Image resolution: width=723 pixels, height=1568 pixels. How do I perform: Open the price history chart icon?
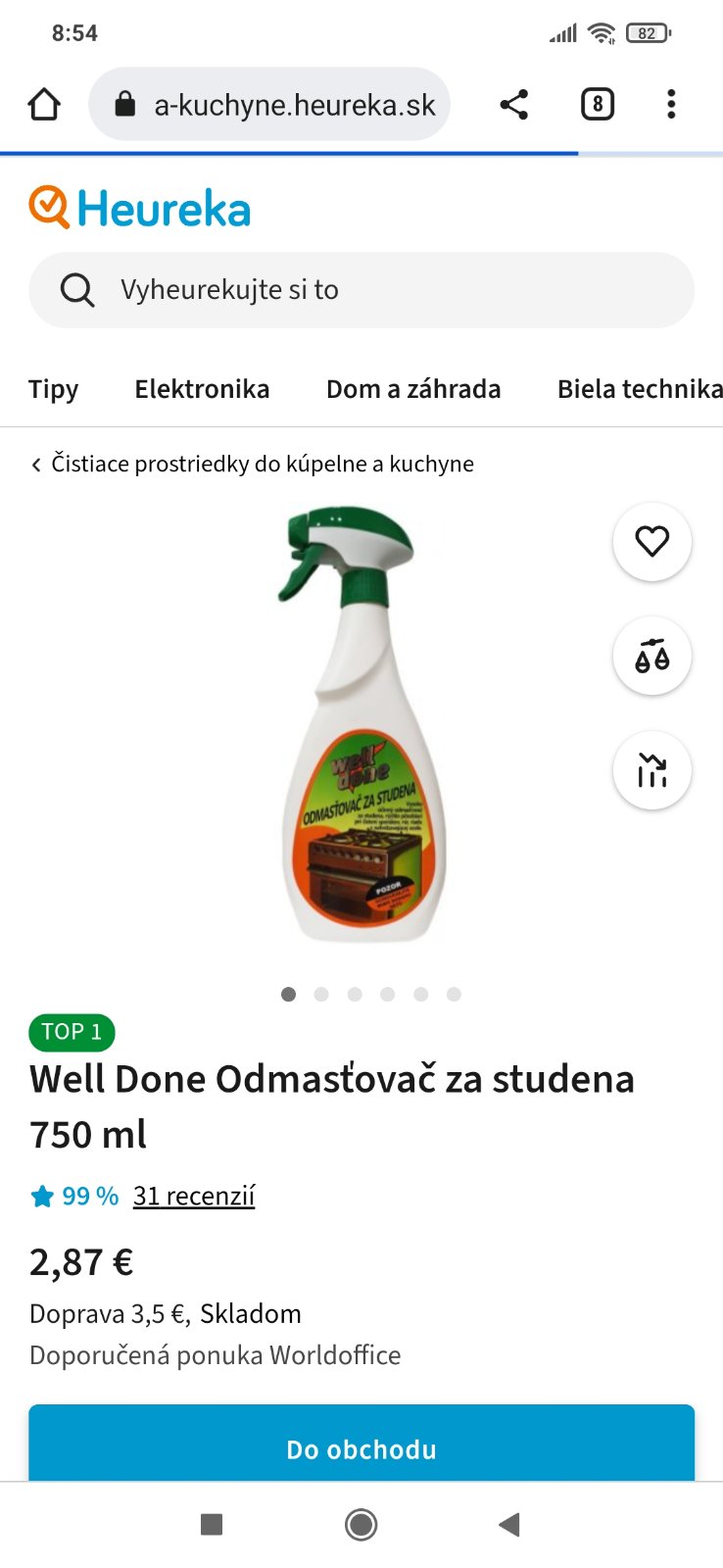pos(651,770)
